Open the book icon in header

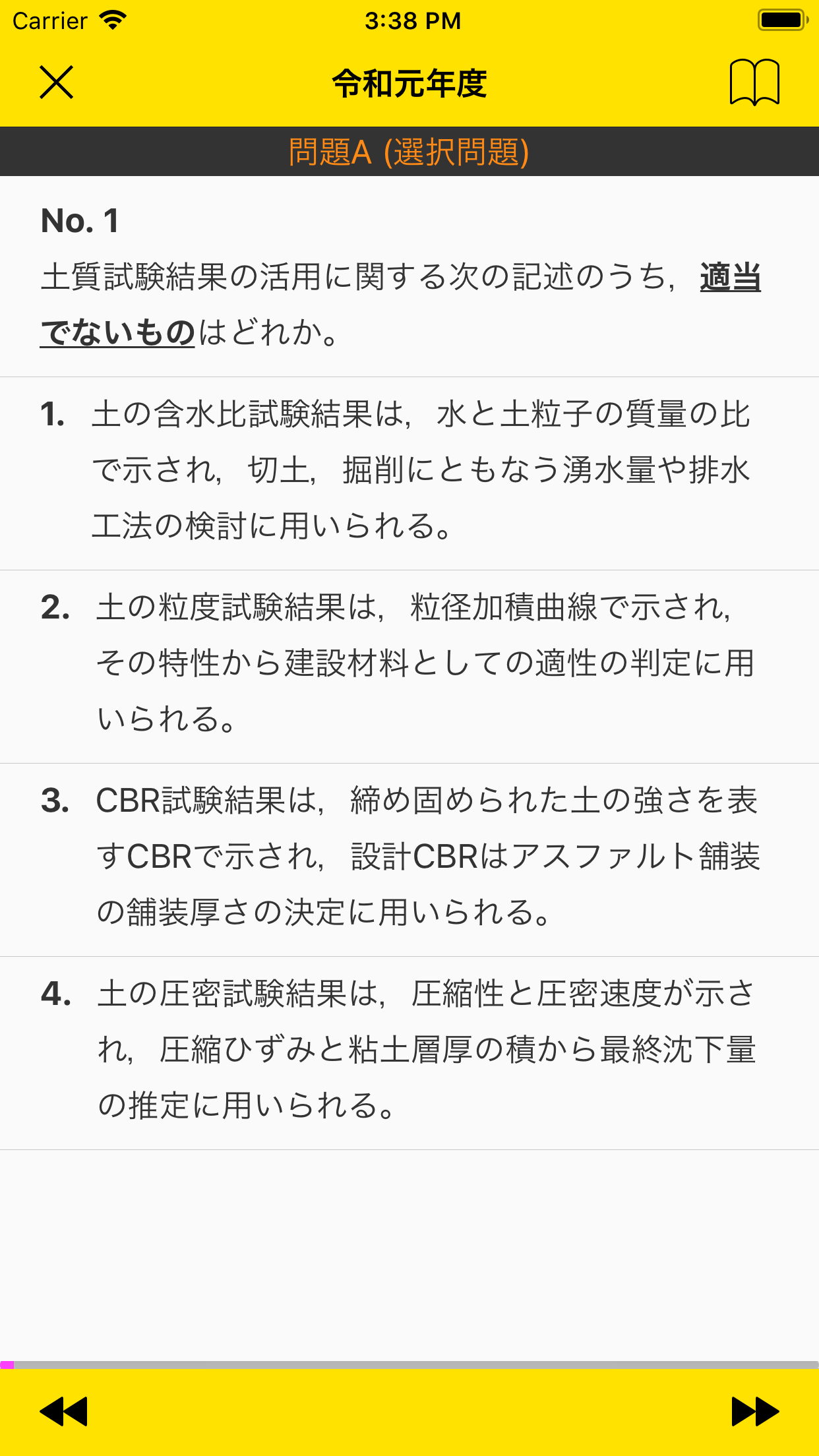754,82
